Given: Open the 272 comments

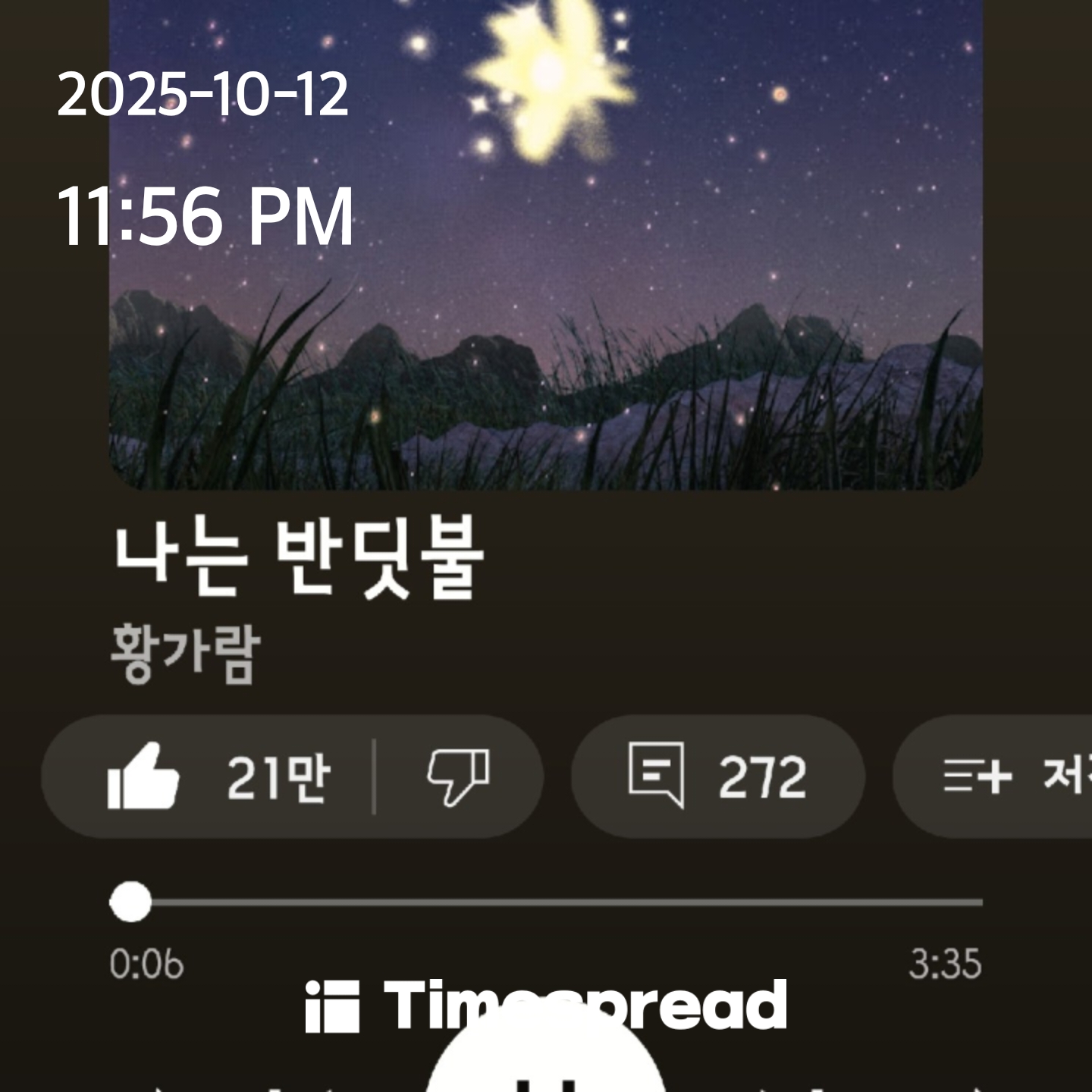Looking at the screenshot, I should [717, 777].
